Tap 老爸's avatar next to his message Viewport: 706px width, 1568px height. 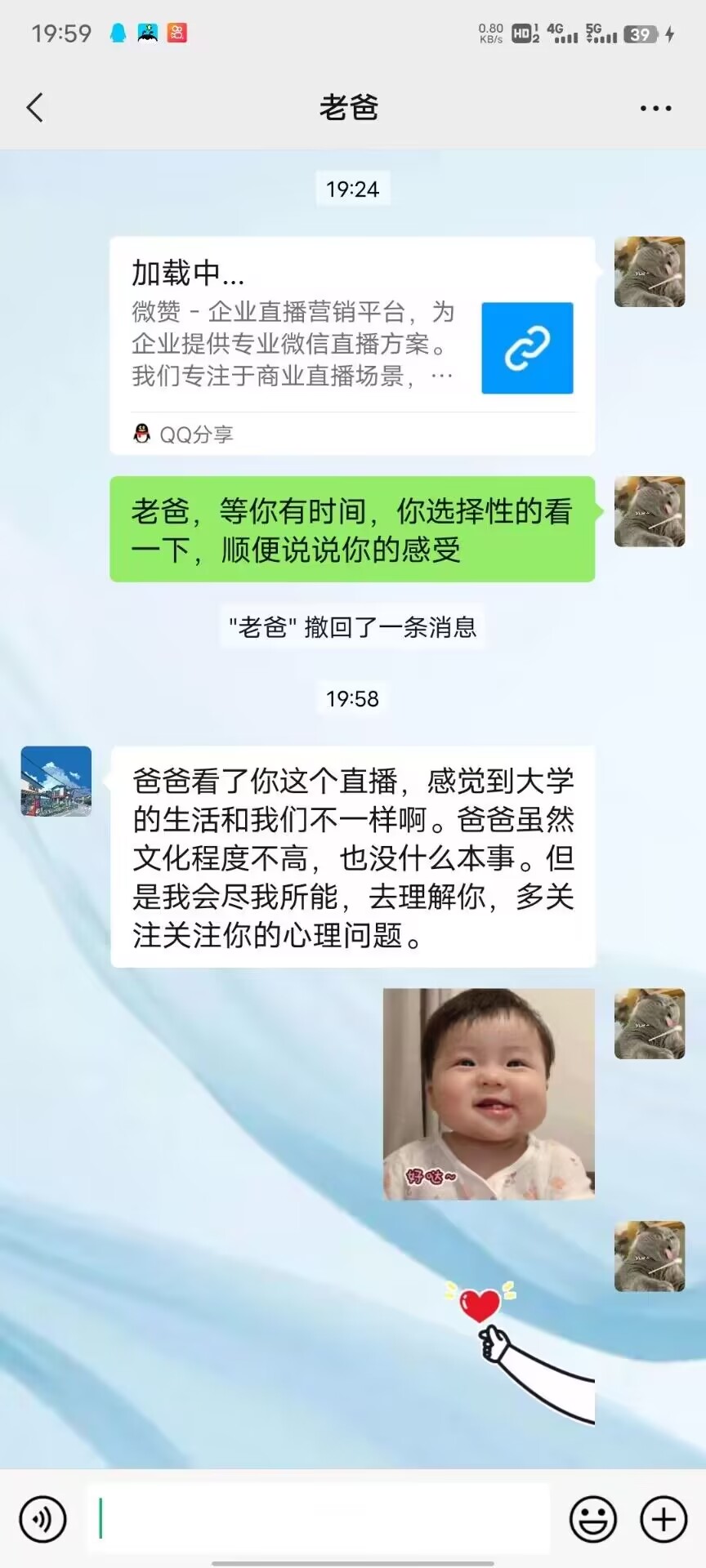56,781
